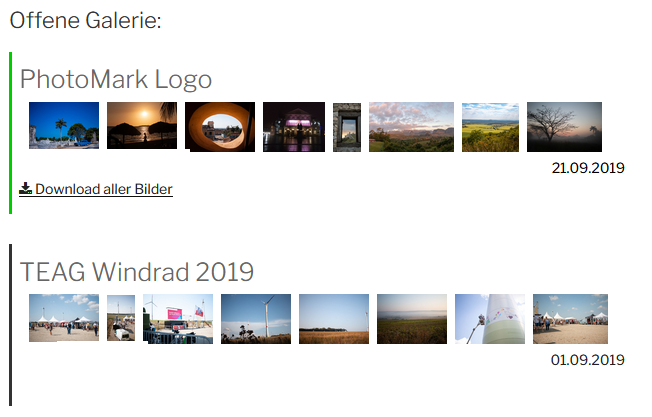The image size is (652, 417).
Task: Open the palm tree pool photo in PhotoMark Logo
Action: [x=64, y=126]
